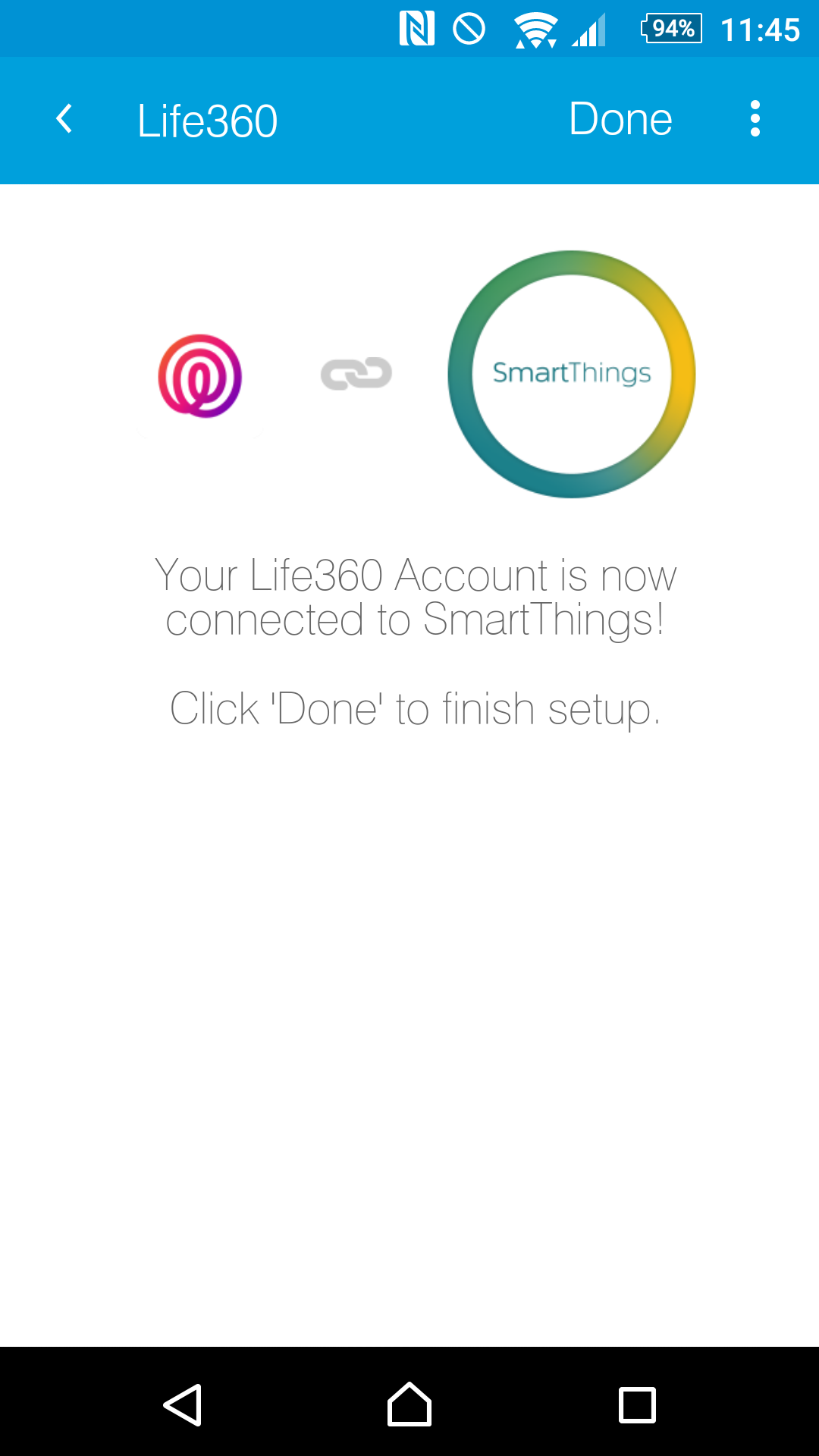Tap Done to finish Life360 setup
This screenshot has height=1456, width=819.
point(620,120)
